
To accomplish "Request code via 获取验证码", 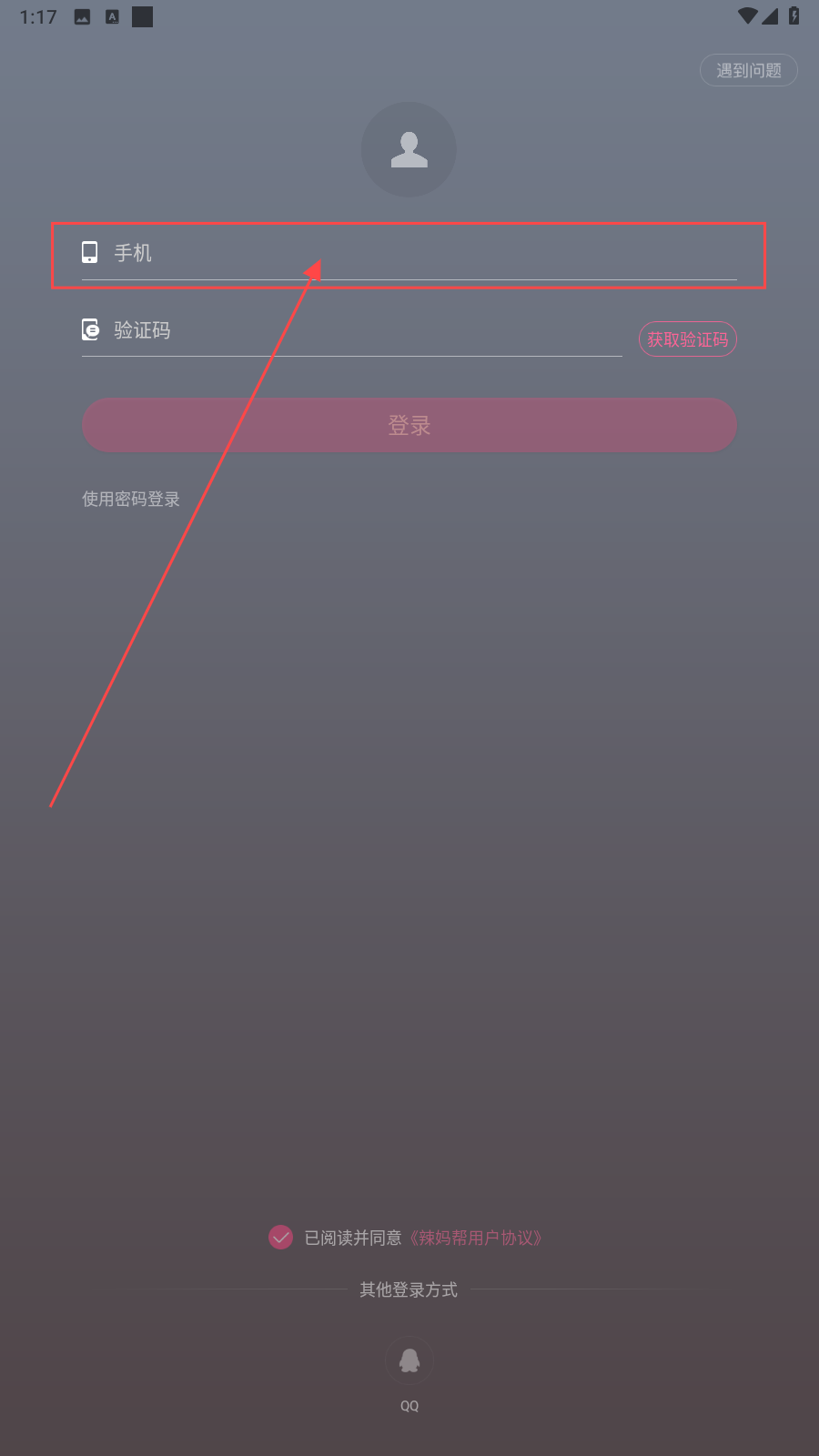I will 687,339.
